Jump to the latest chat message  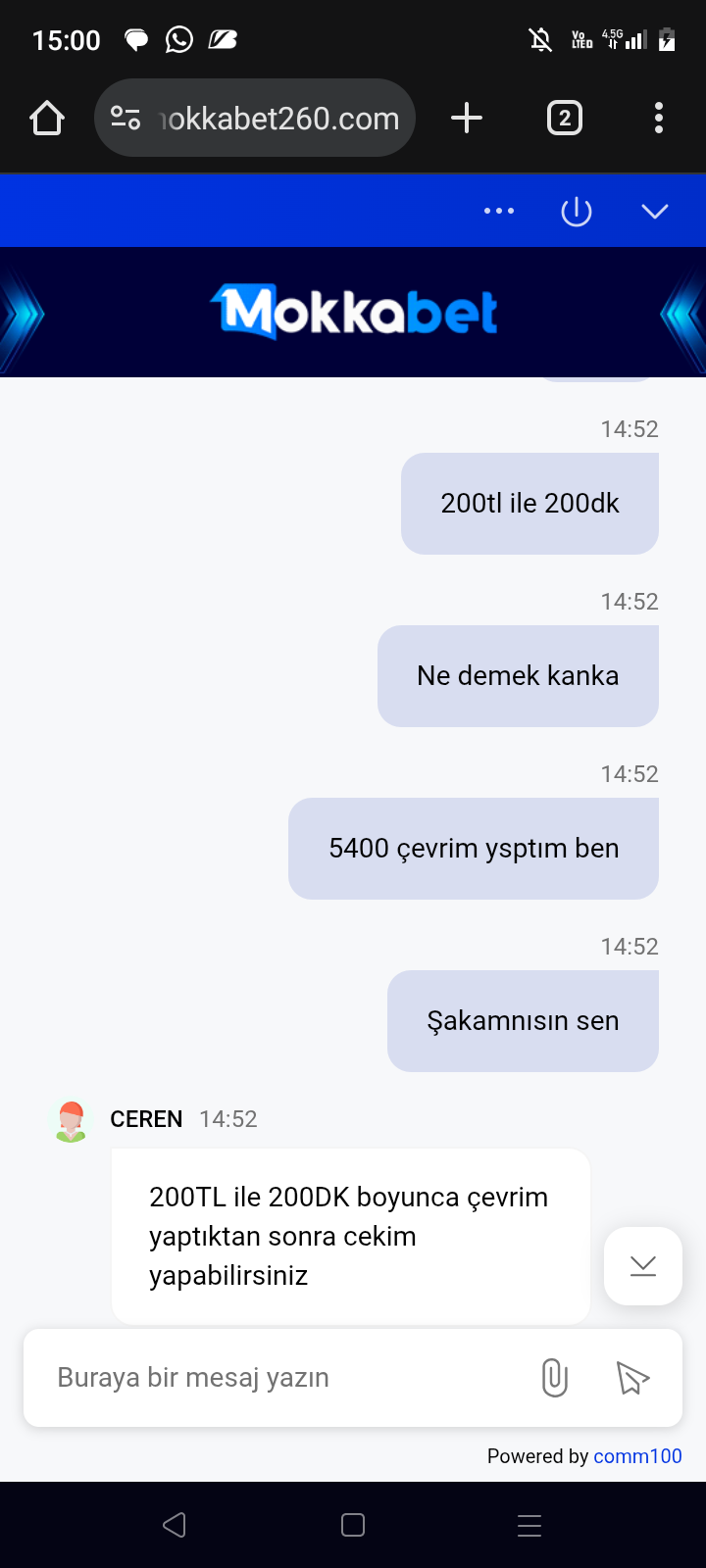643,1266
